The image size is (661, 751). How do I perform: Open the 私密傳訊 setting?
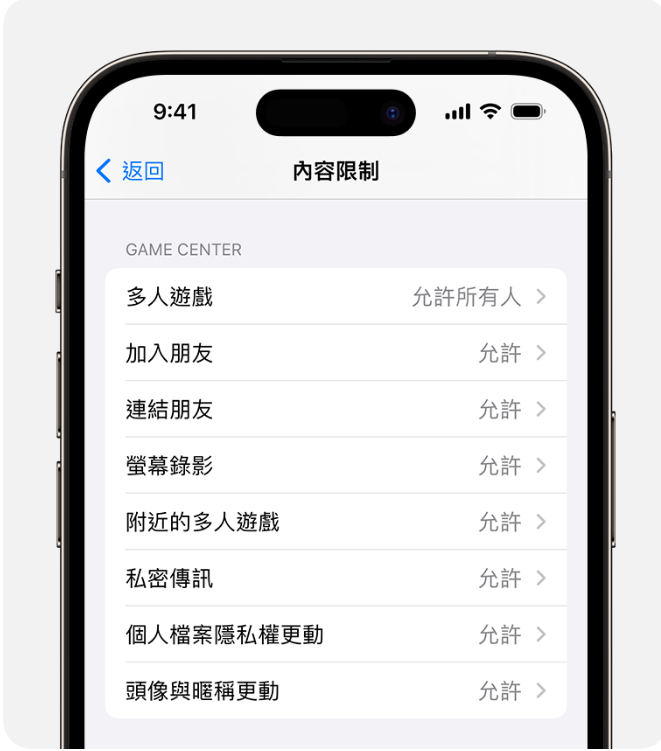(335, 578)
